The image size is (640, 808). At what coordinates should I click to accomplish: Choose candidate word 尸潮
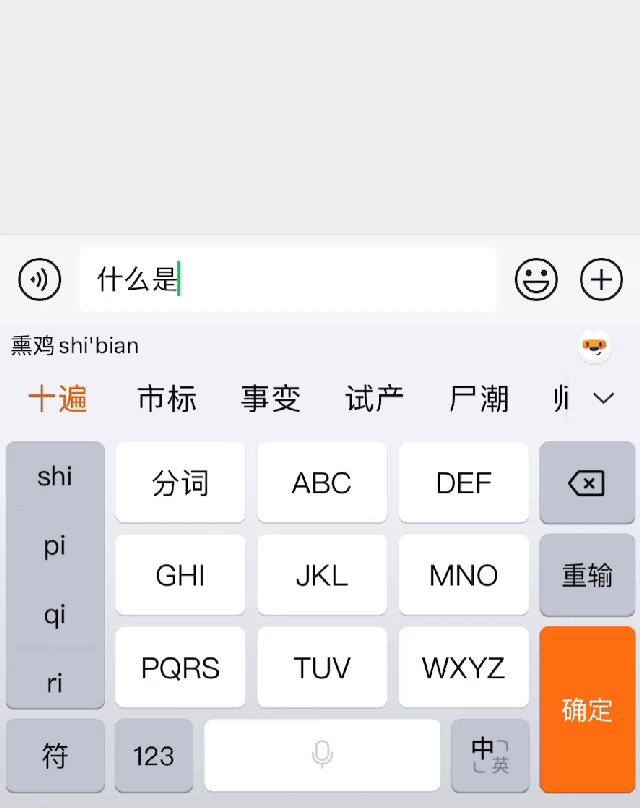pyautogui.click(x=479, y=399)
